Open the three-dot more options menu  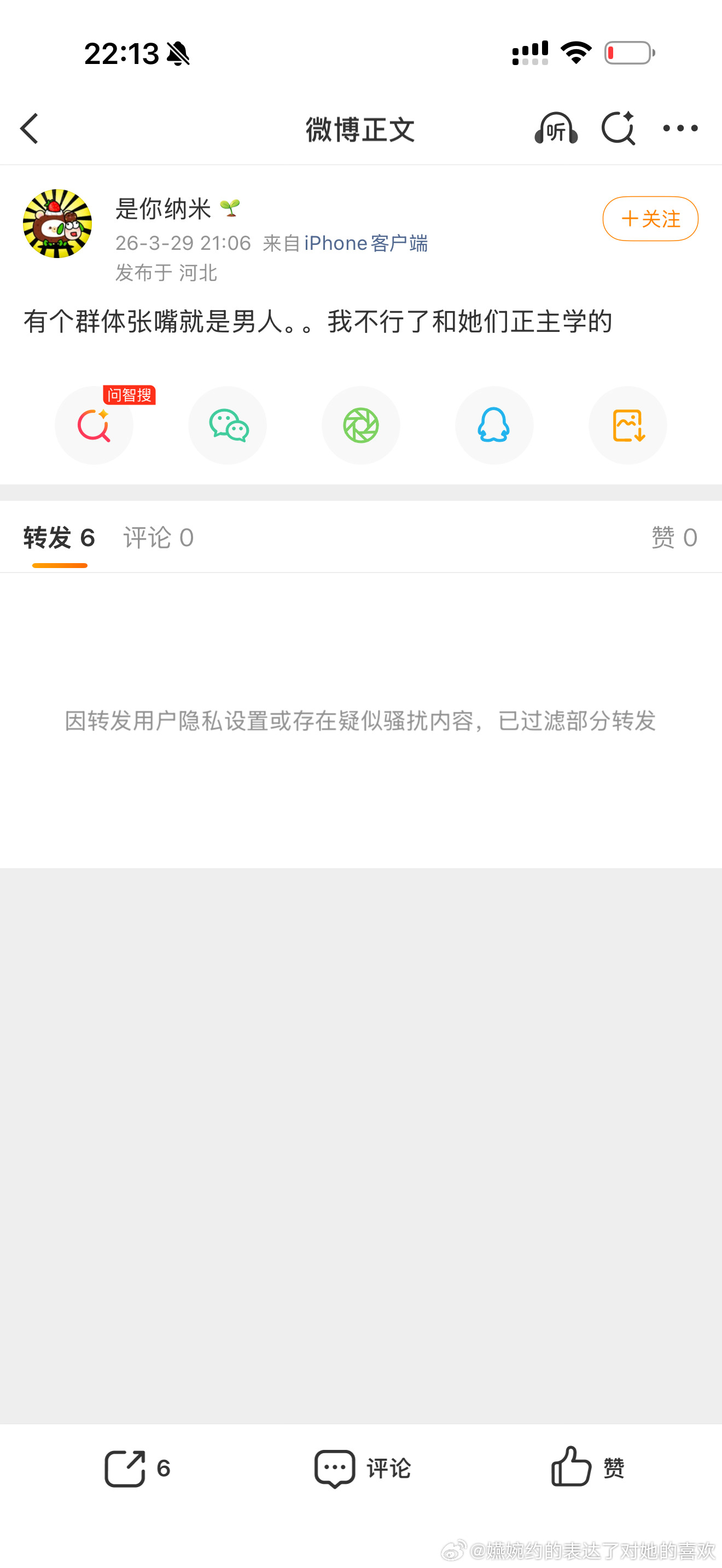click(680, 128)
